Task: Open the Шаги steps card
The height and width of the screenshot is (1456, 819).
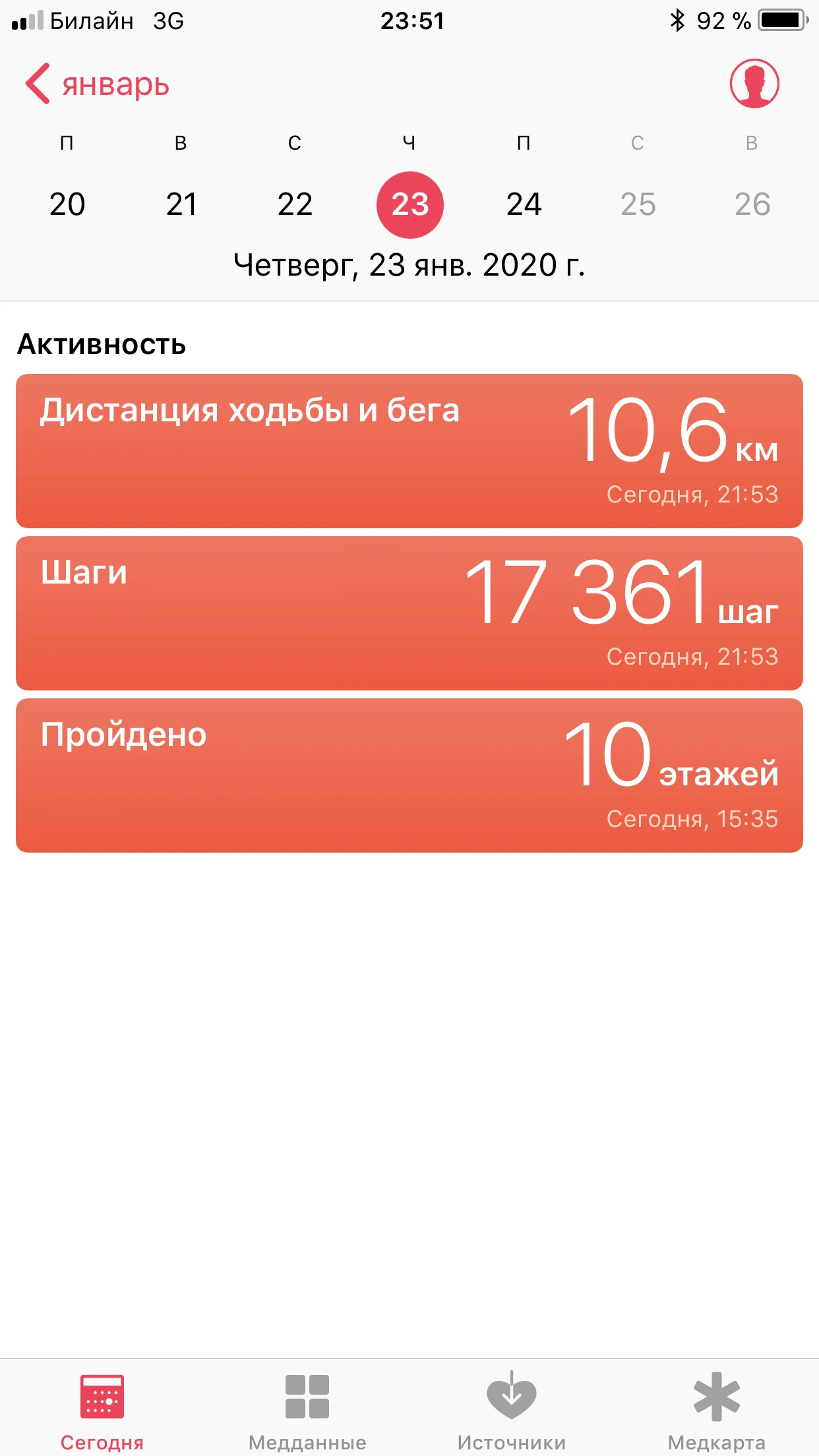Action: [409, 613]
